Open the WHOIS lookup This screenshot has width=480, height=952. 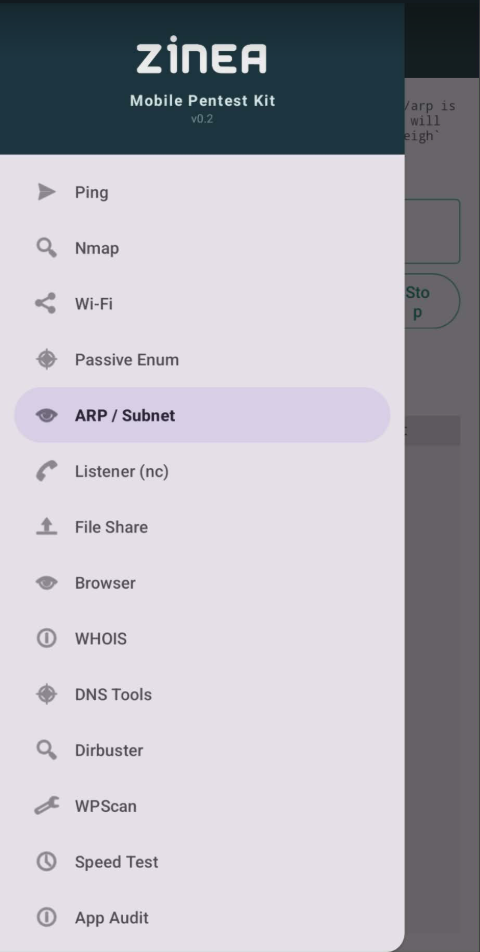202,639
